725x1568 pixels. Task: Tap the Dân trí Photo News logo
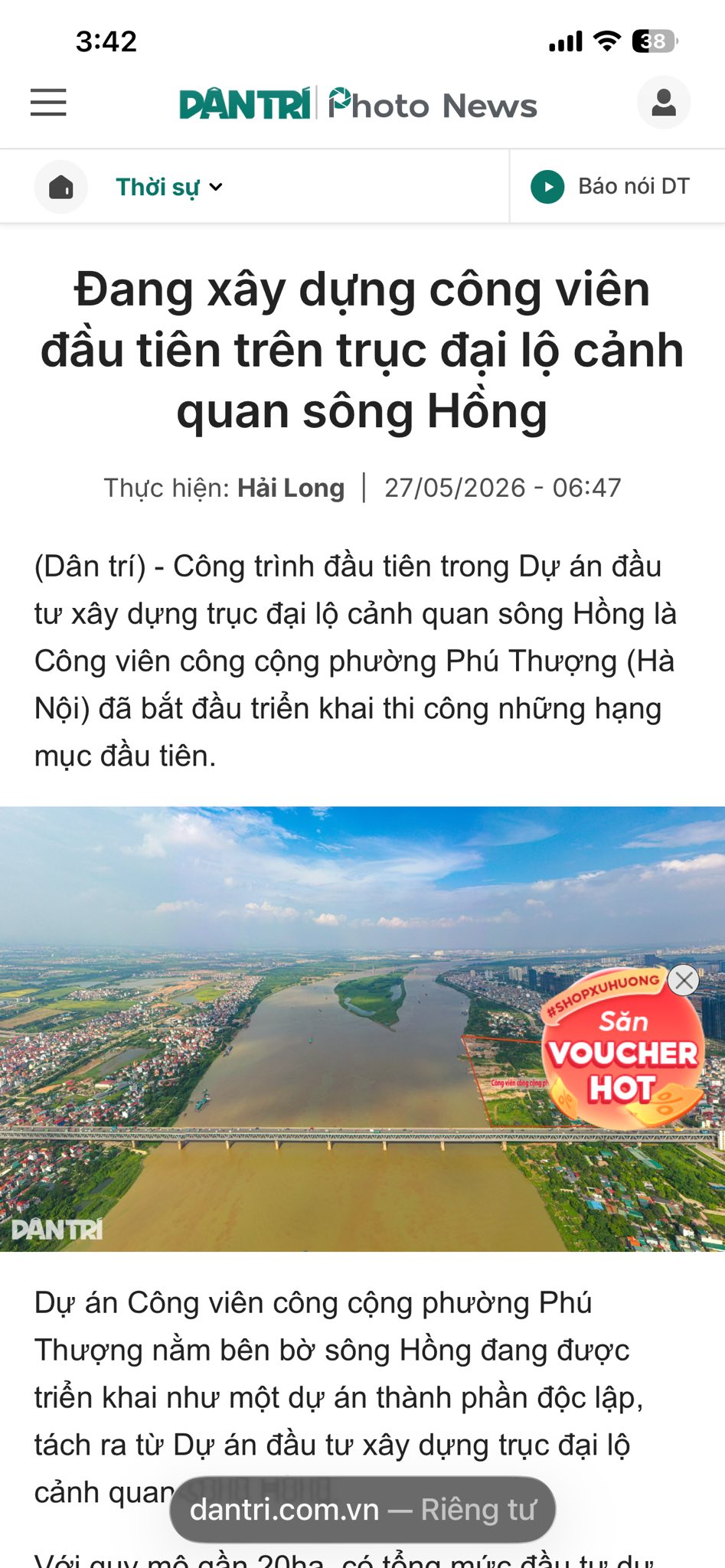point(358,104)
